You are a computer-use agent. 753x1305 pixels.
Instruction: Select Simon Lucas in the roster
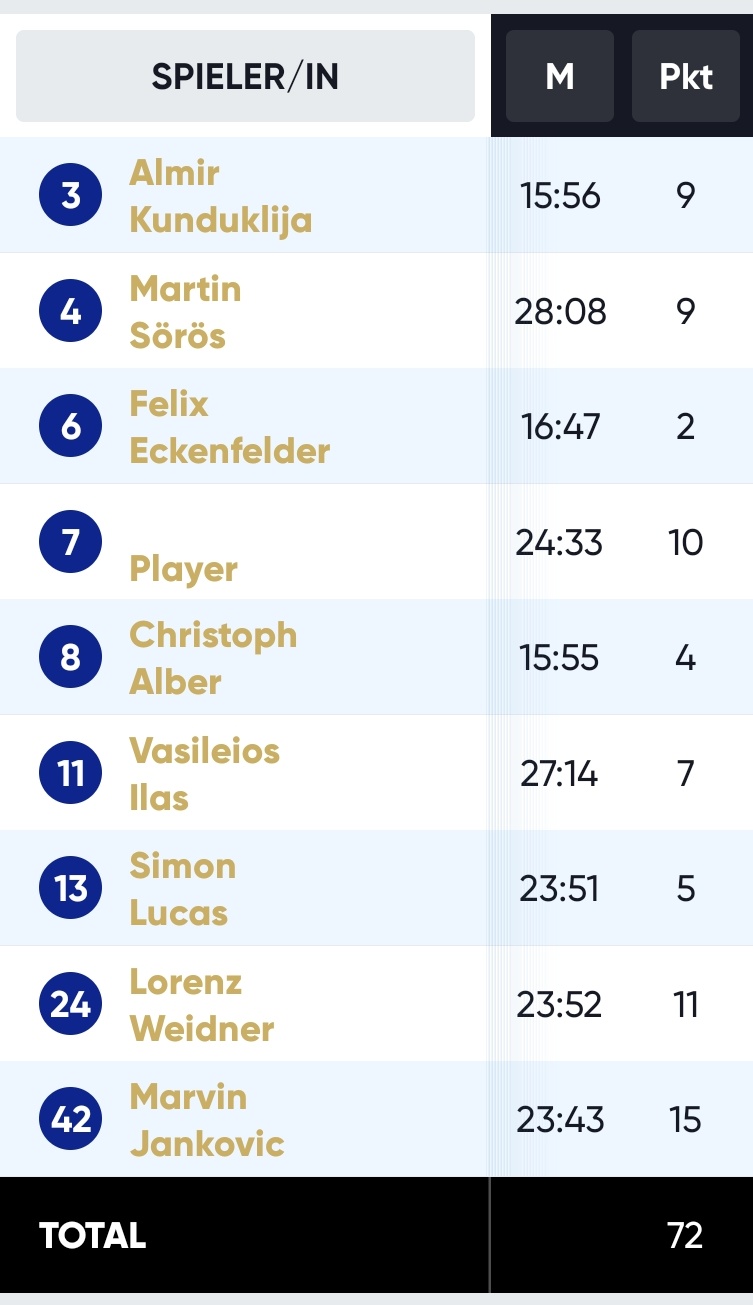tap(182, 889)
